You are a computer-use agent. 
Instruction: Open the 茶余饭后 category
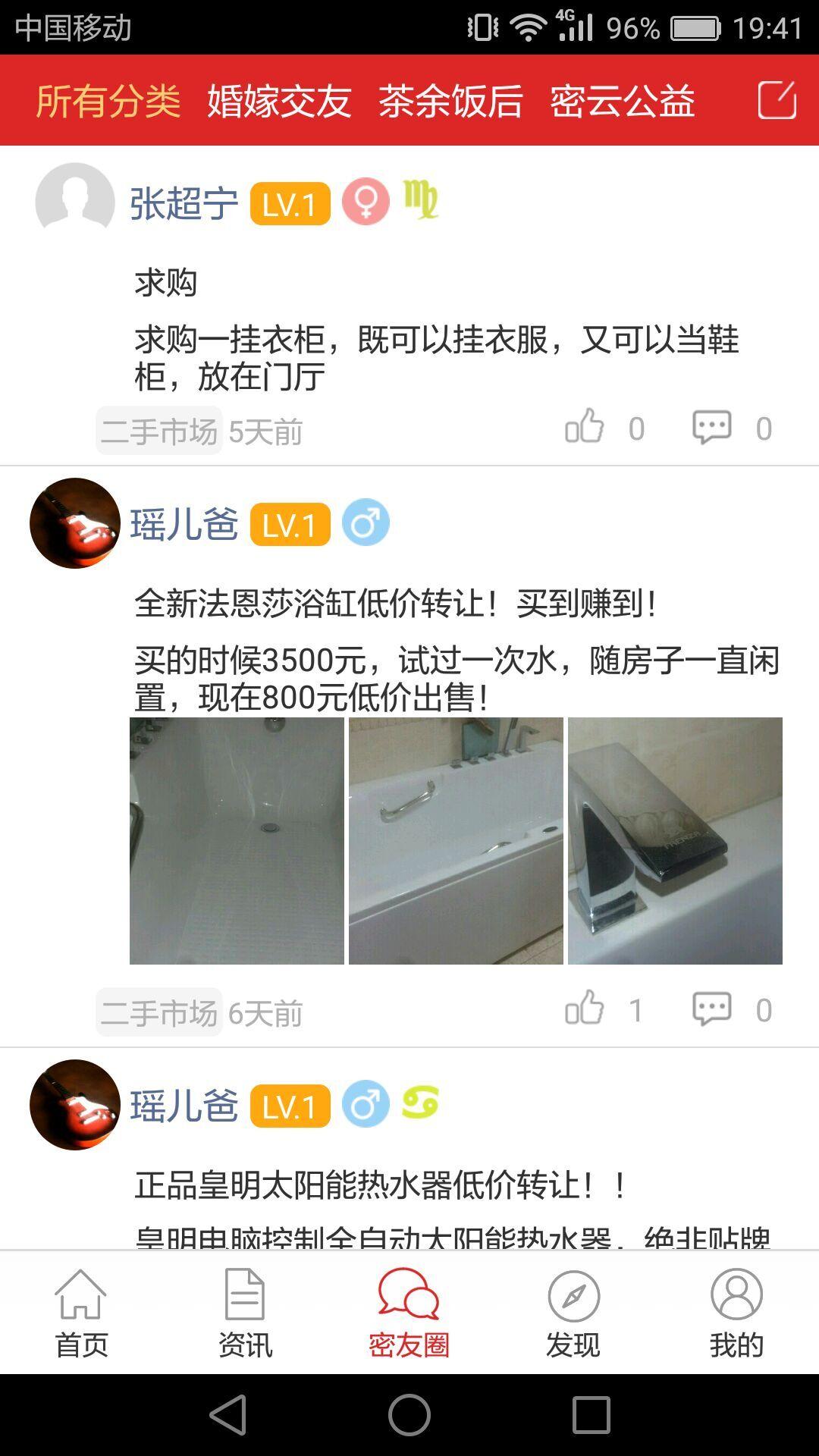coord(450,101)
